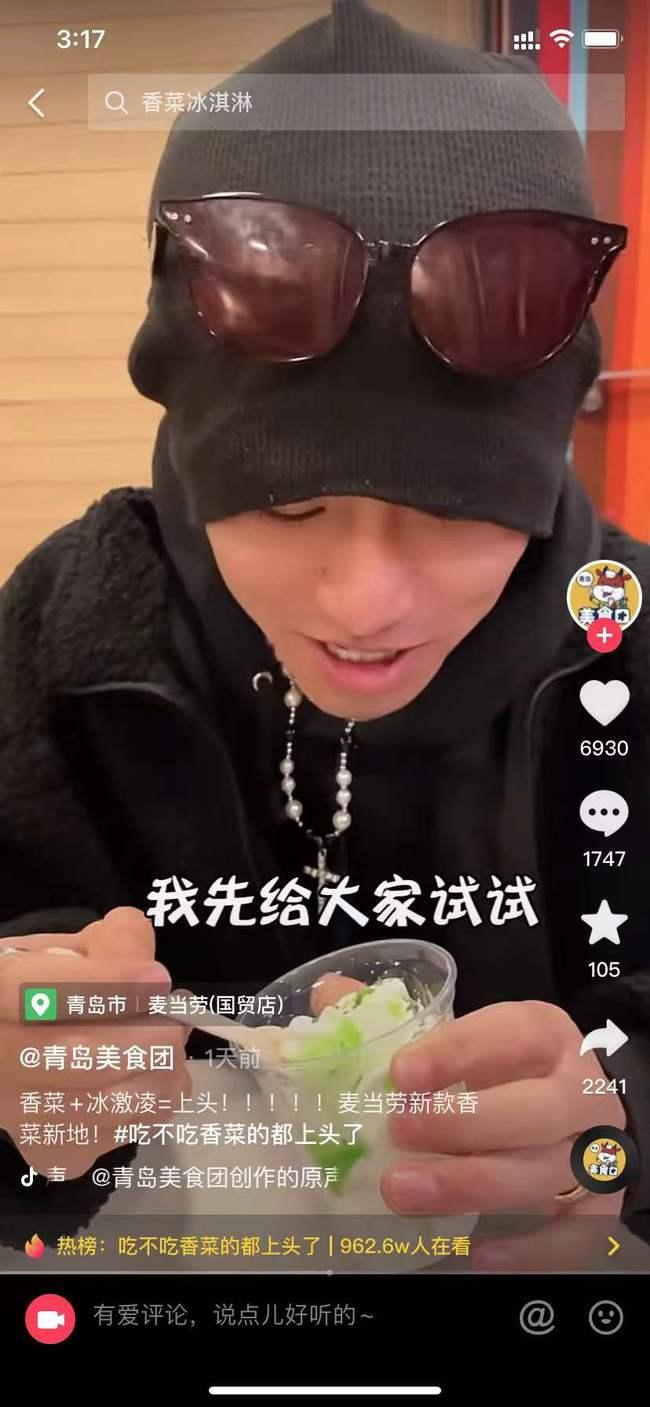This screenshot has width=650, height=1407.
Task: Mention someone with the @ icon
Action: coord(537,1317)
